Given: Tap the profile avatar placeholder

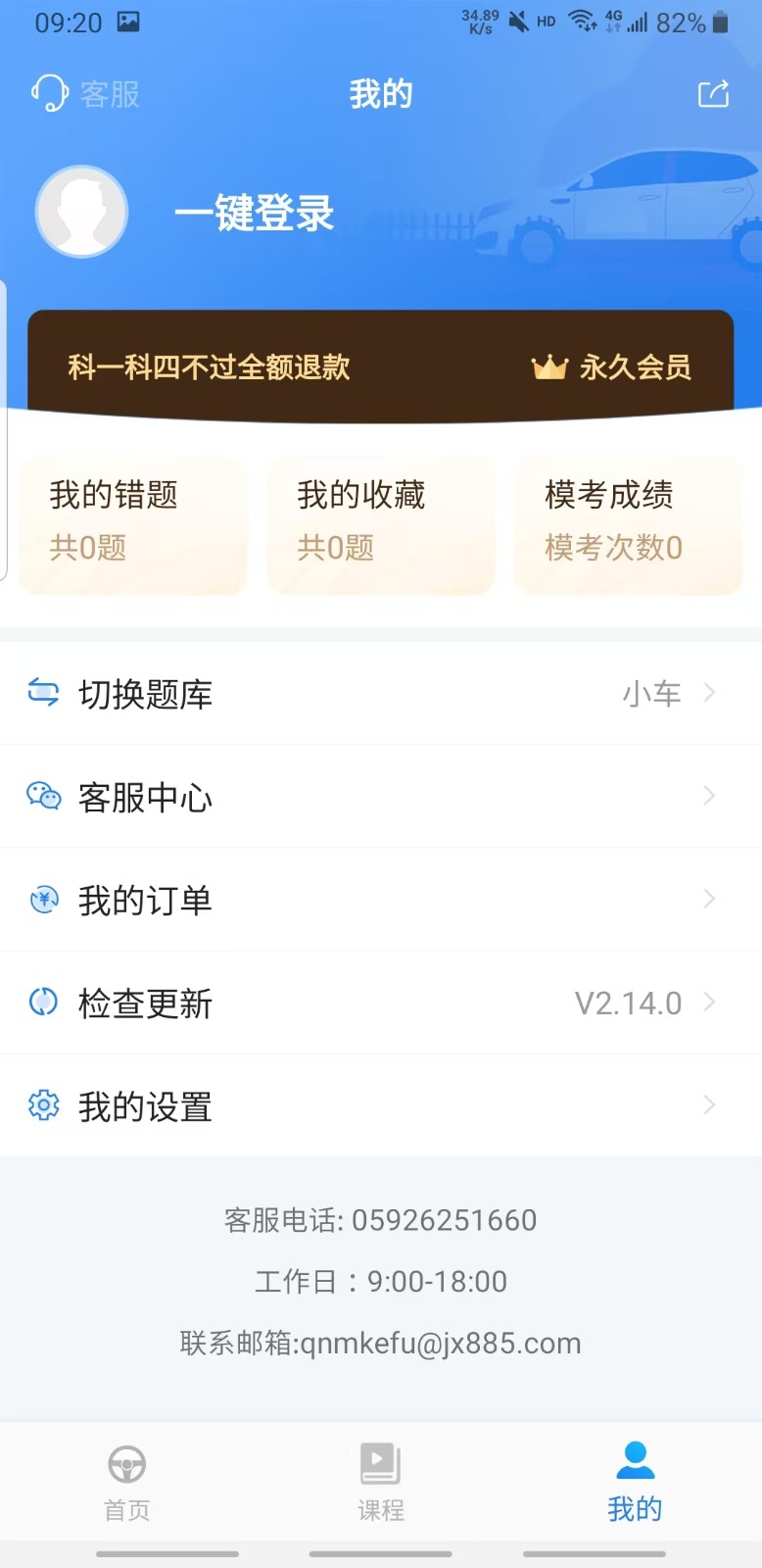Looking at the screenshot, I should [x=82, y=212].
